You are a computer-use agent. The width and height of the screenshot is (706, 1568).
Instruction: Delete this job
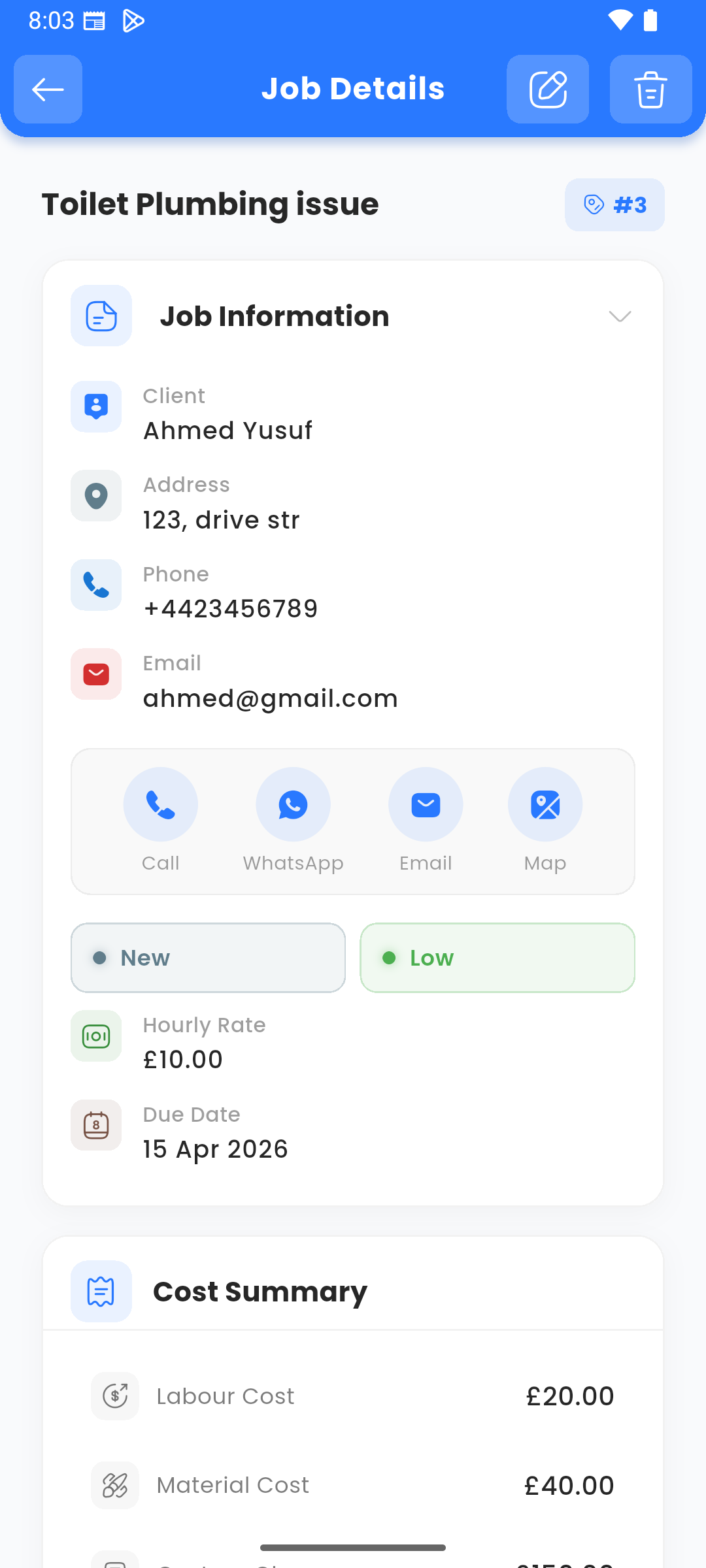(x=650, y=90)
